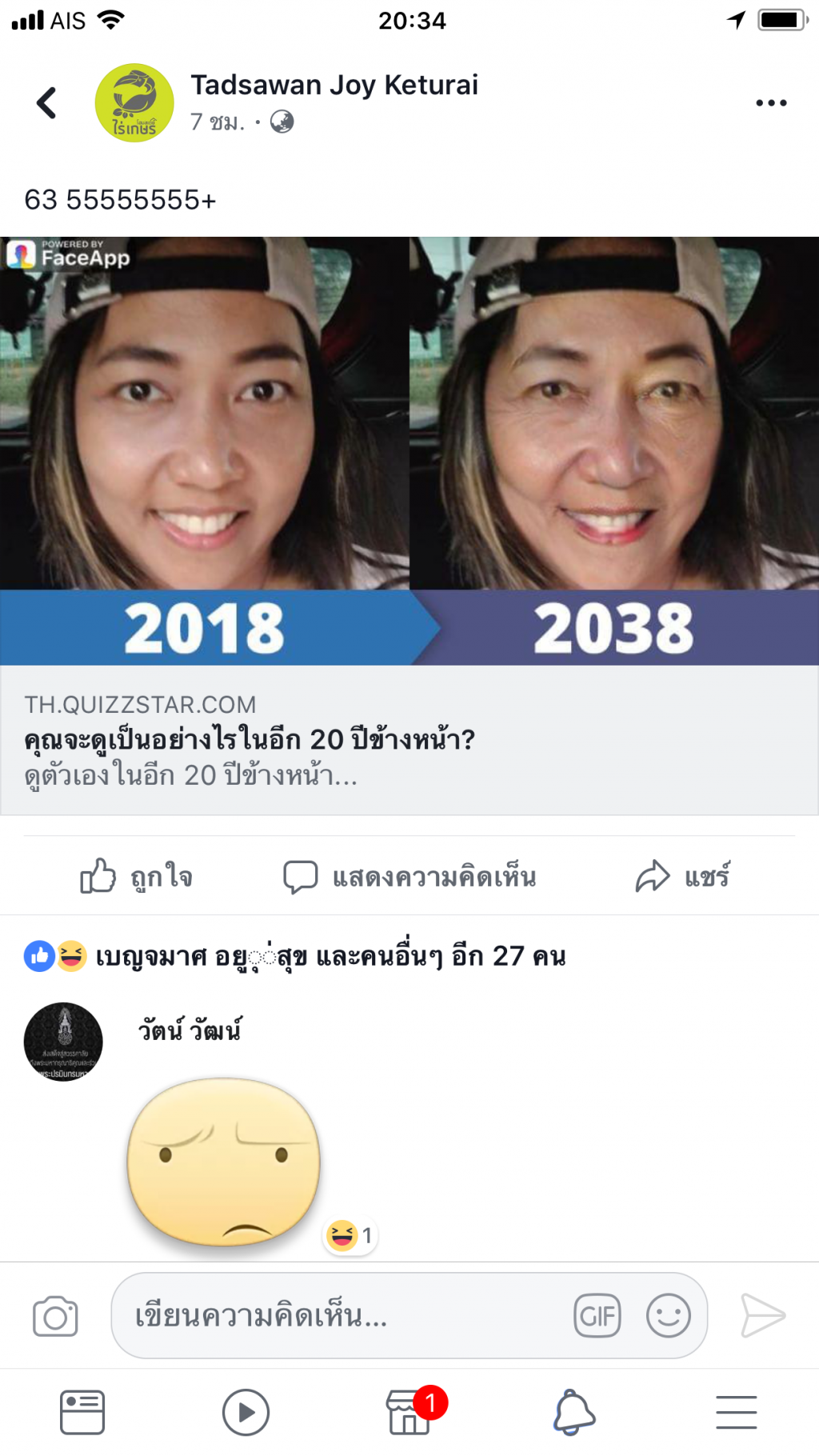Go back with the arrow
The width and height of the screenshot is (819, 1456).
(47, 103)
